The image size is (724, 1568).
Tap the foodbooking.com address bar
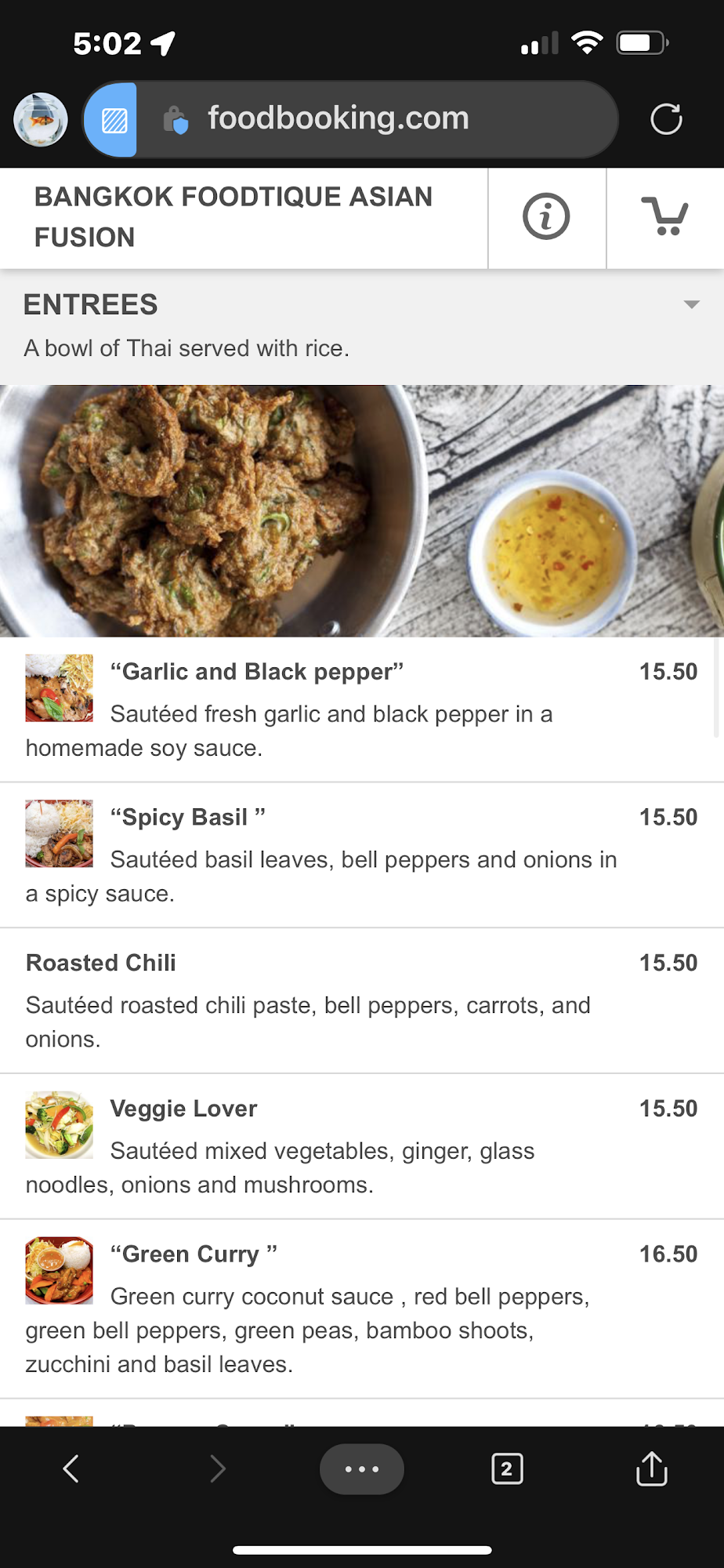coord(338,119)
